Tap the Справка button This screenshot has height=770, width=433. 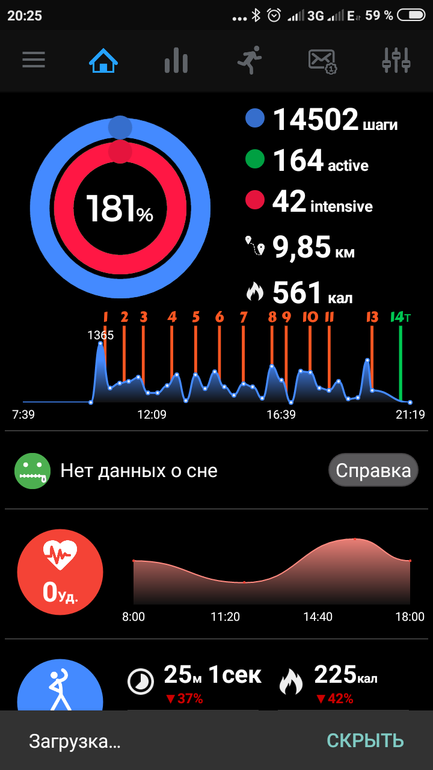(x=373, y=470)
